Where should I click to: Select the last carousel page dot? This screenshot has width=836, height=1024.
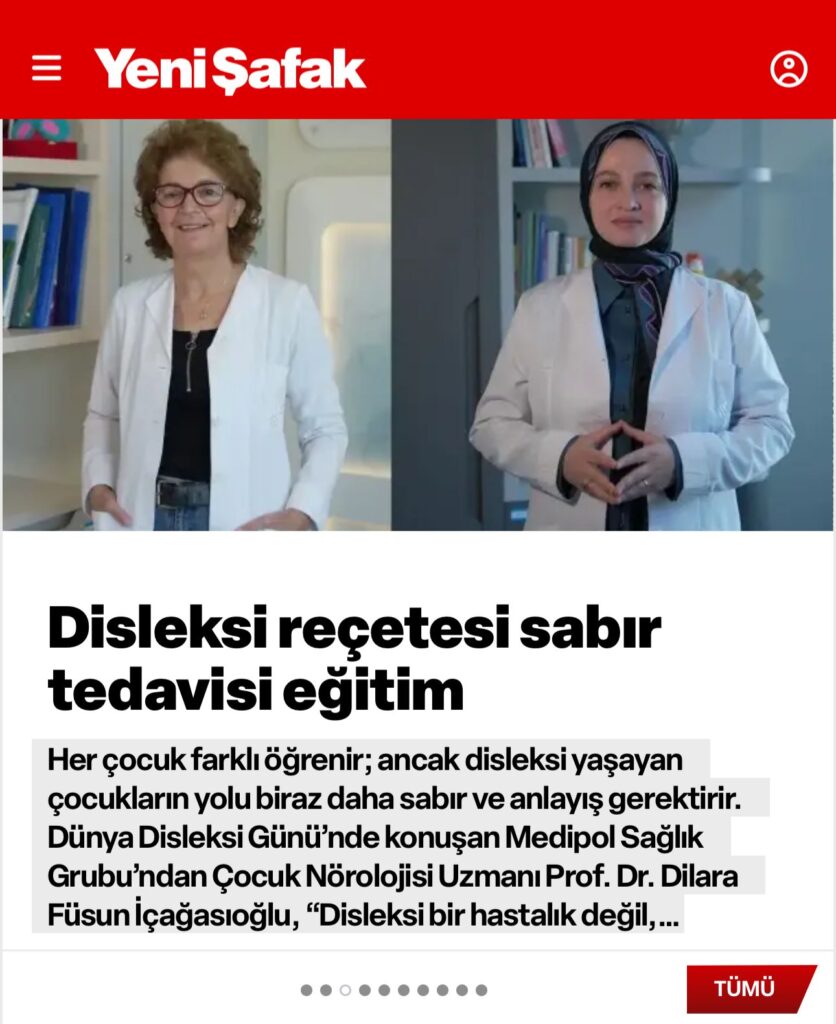pos(482,990)
